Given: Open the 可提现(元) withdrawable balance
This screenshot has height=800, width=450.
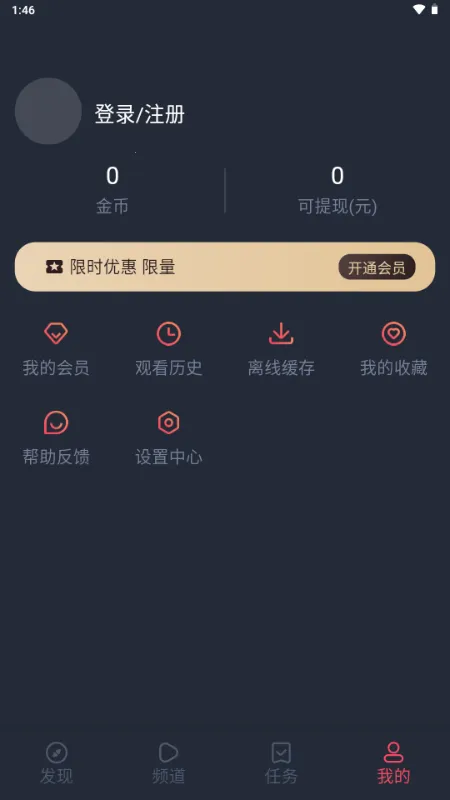Looking at the screenshot, I should click(x=337, y=190).
